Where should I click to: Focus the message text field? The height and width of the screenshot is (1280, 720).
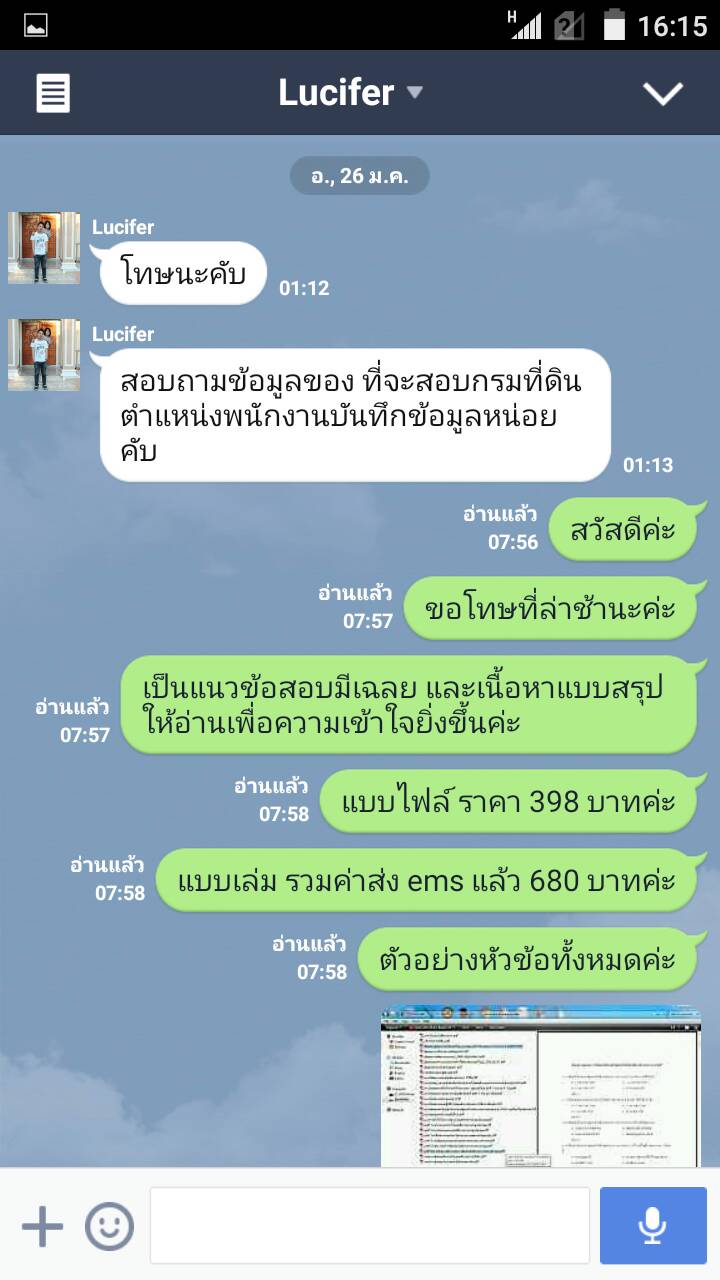(x=369, y=1226)
